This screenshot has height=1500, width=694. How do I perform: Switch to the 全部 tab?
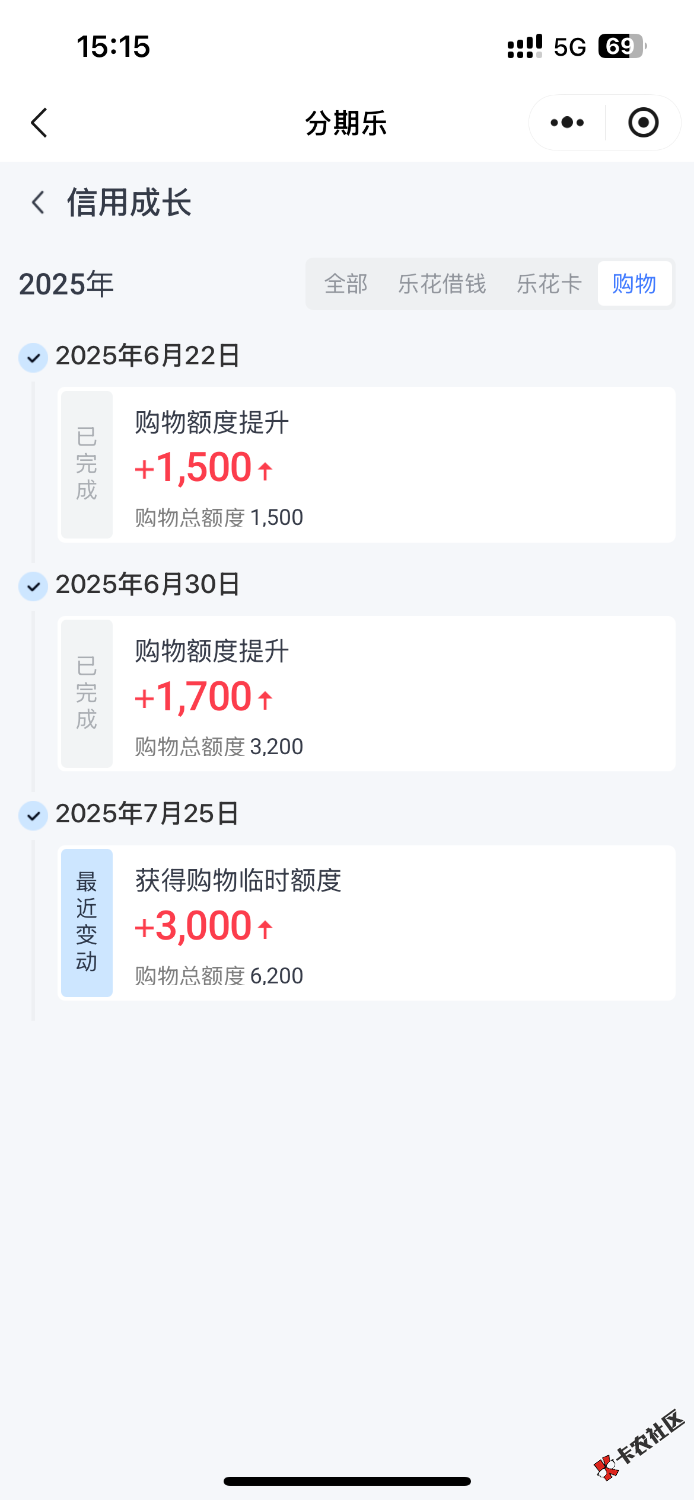pyautogui.click(x=346, y=284)
